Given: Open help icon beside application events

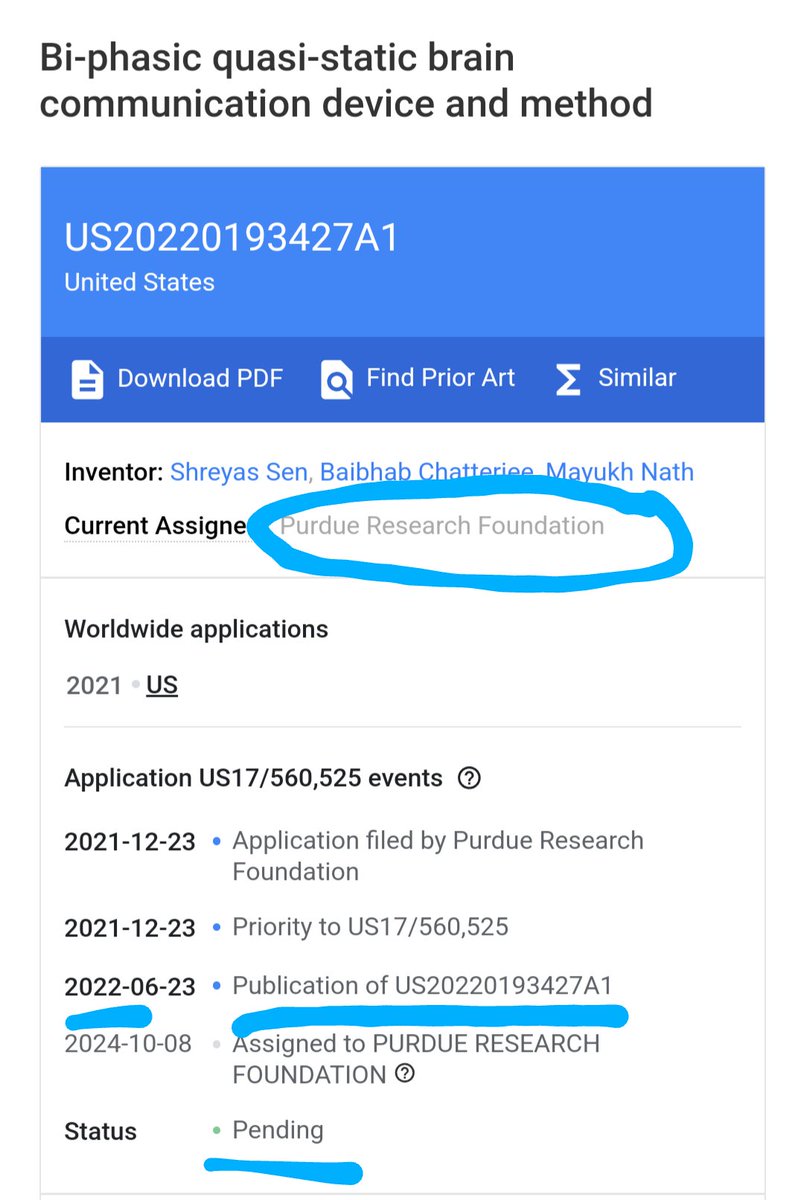Looking at the screenshot, I should tap(468, 778).
